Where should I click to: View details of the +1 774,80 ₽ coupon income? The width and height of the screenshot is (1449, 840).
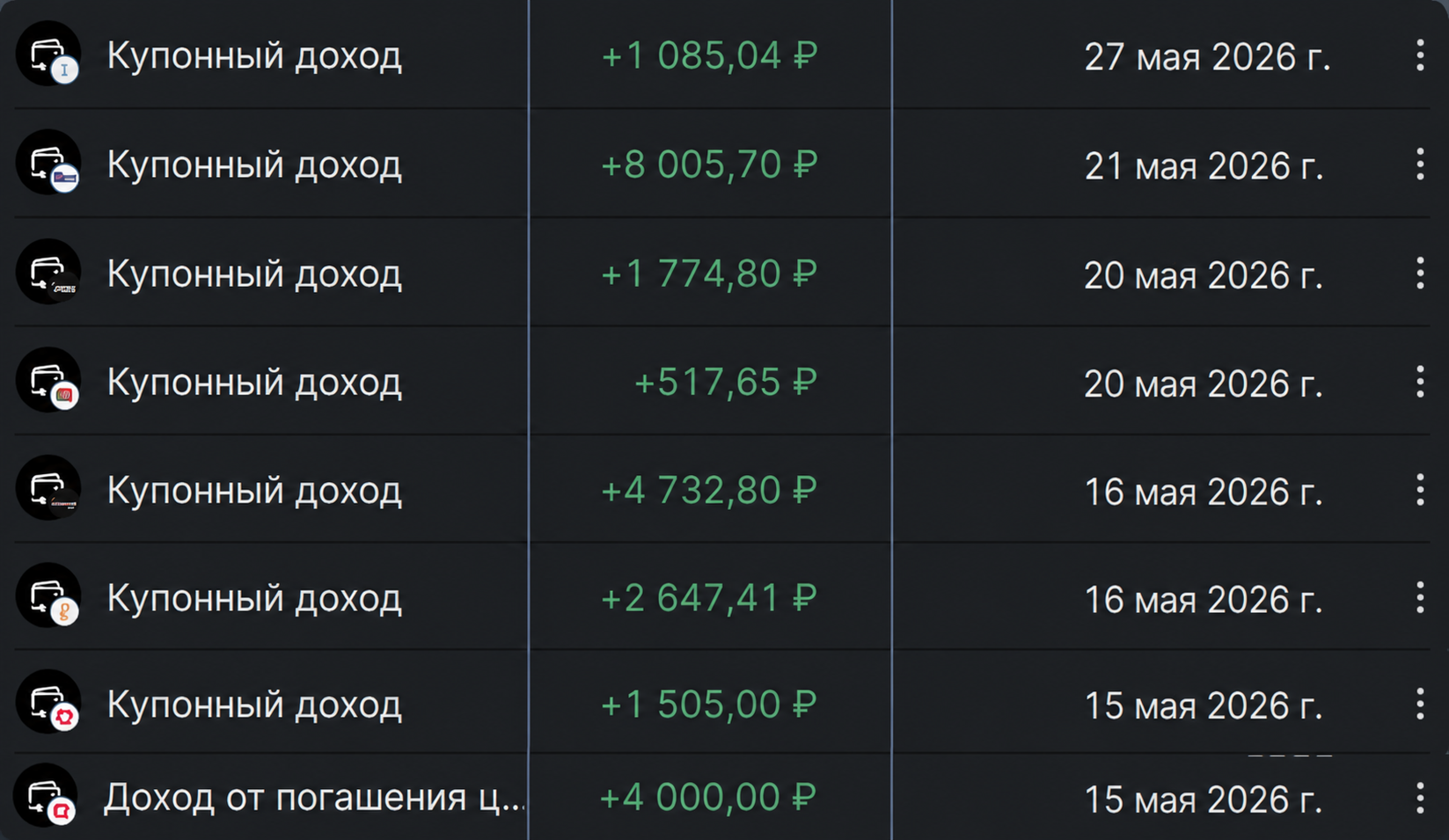click(721, 273)
